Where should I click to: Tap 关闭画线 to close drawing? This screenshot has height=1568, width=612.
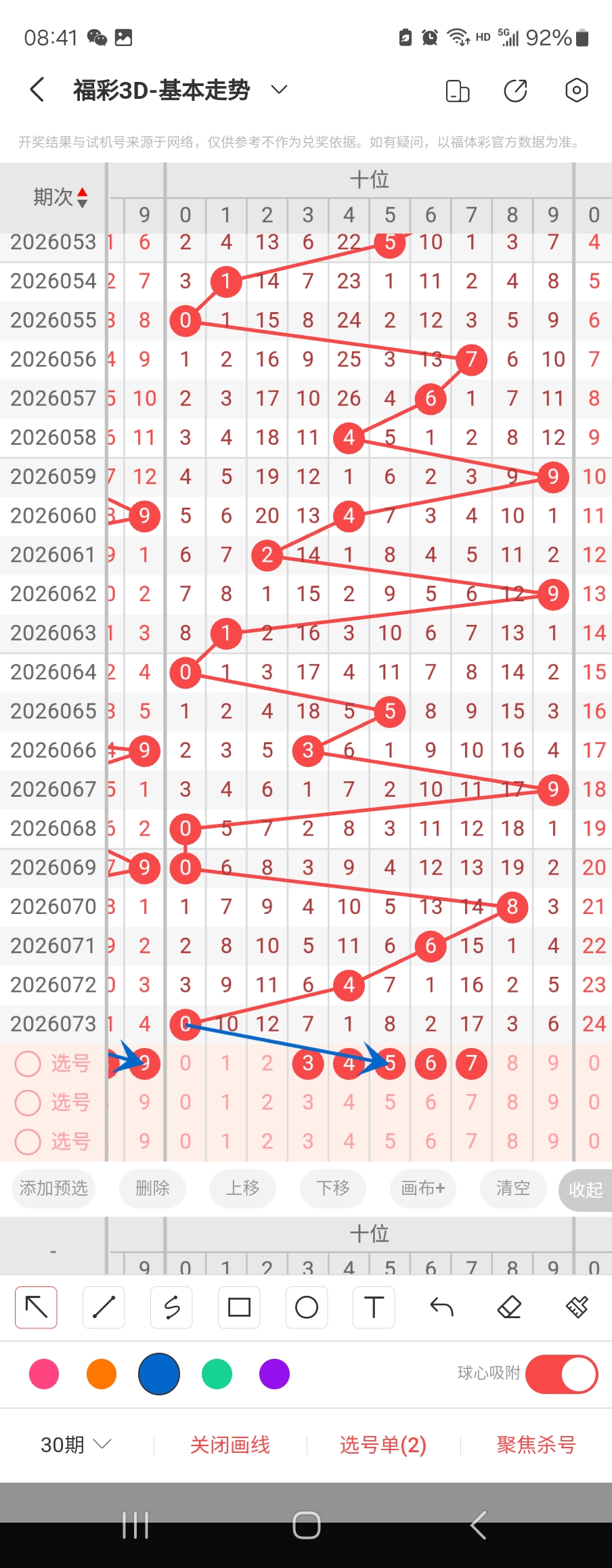pos(230,1445)
